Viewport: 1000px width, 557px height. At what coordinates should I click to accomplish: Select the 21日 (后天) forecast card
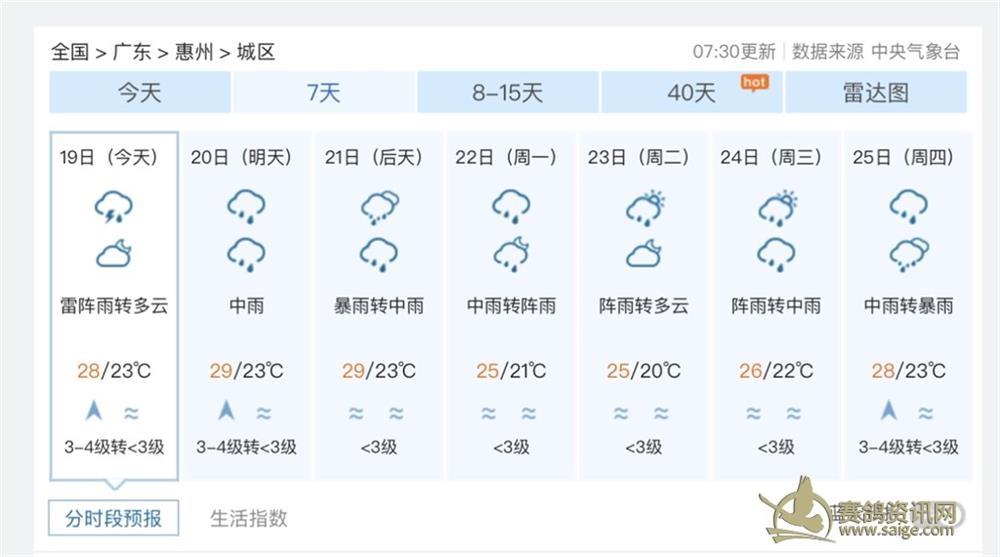click(378, 305)
